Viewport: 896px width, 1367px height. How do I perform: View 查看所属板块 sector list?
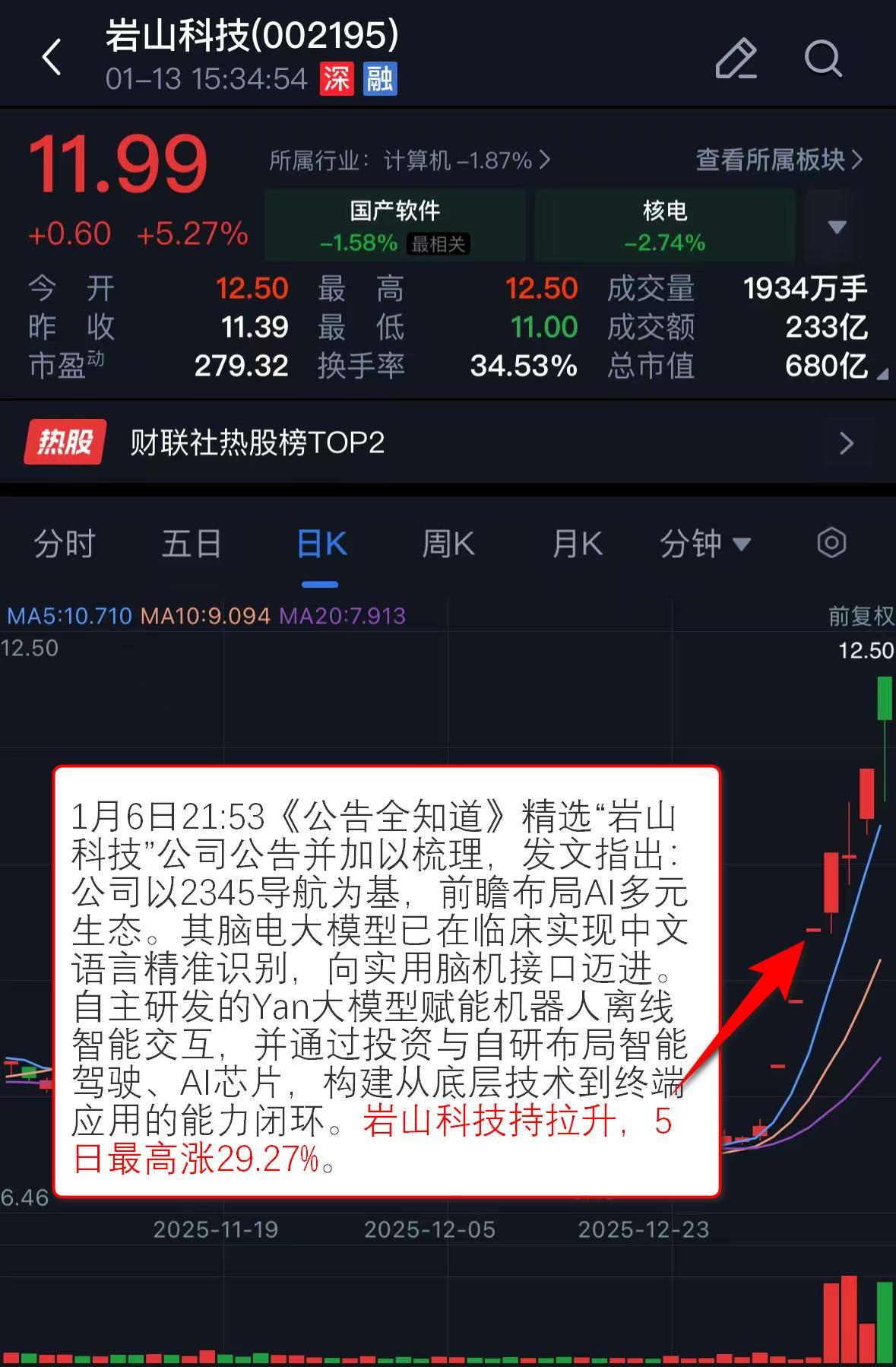[779, 160]
